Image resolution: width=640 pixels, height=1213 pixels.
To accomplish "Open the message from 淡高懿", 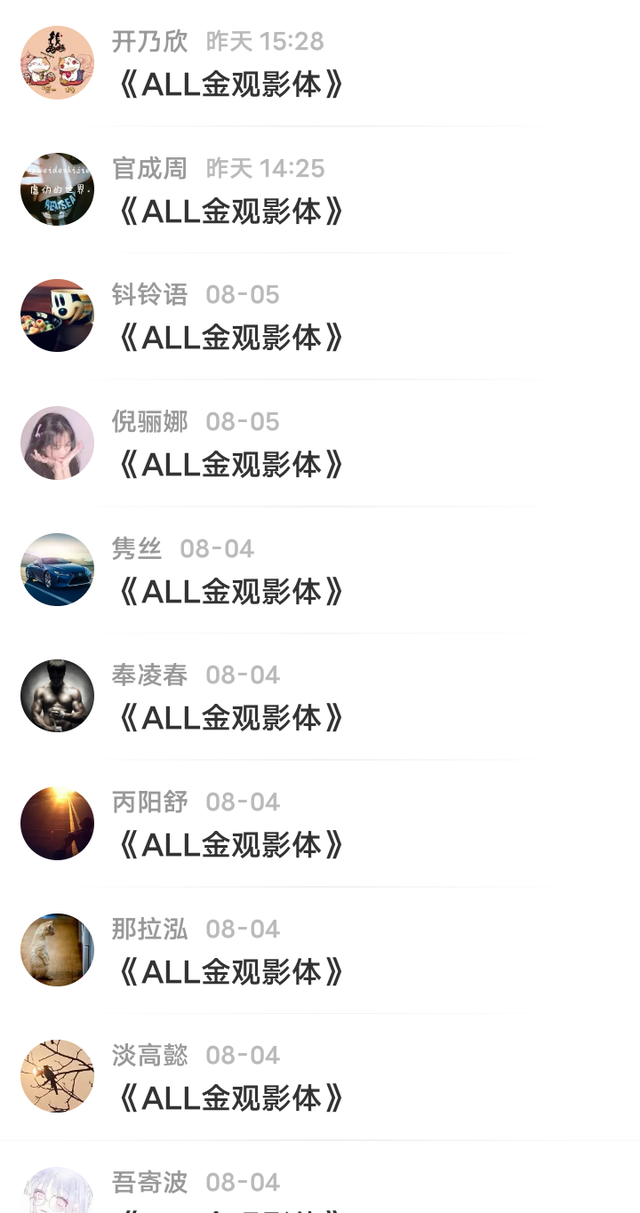I will point(320,1077).
